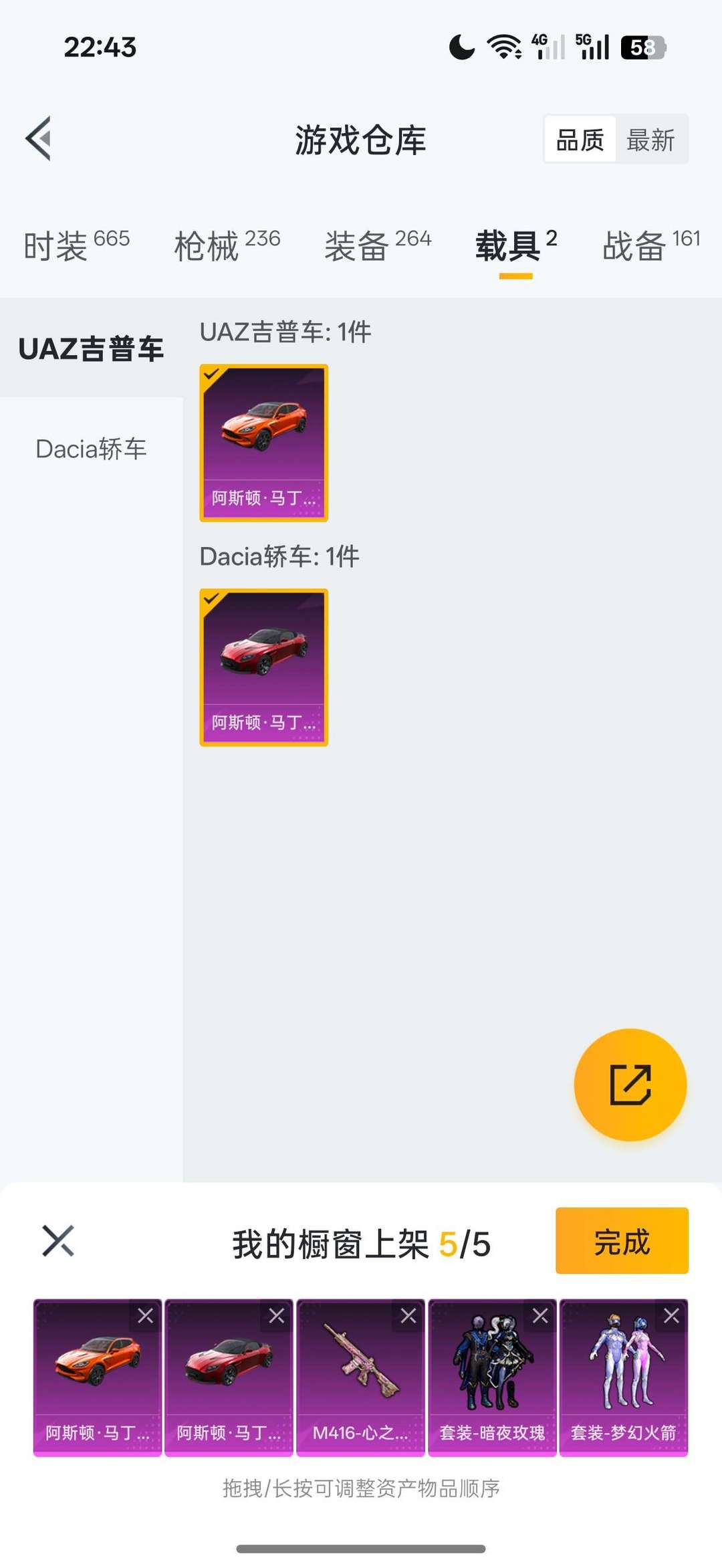Remove 套装-梦幻火箭 from the showcase
722x1568 pixels.
[x=671, y=1317]
